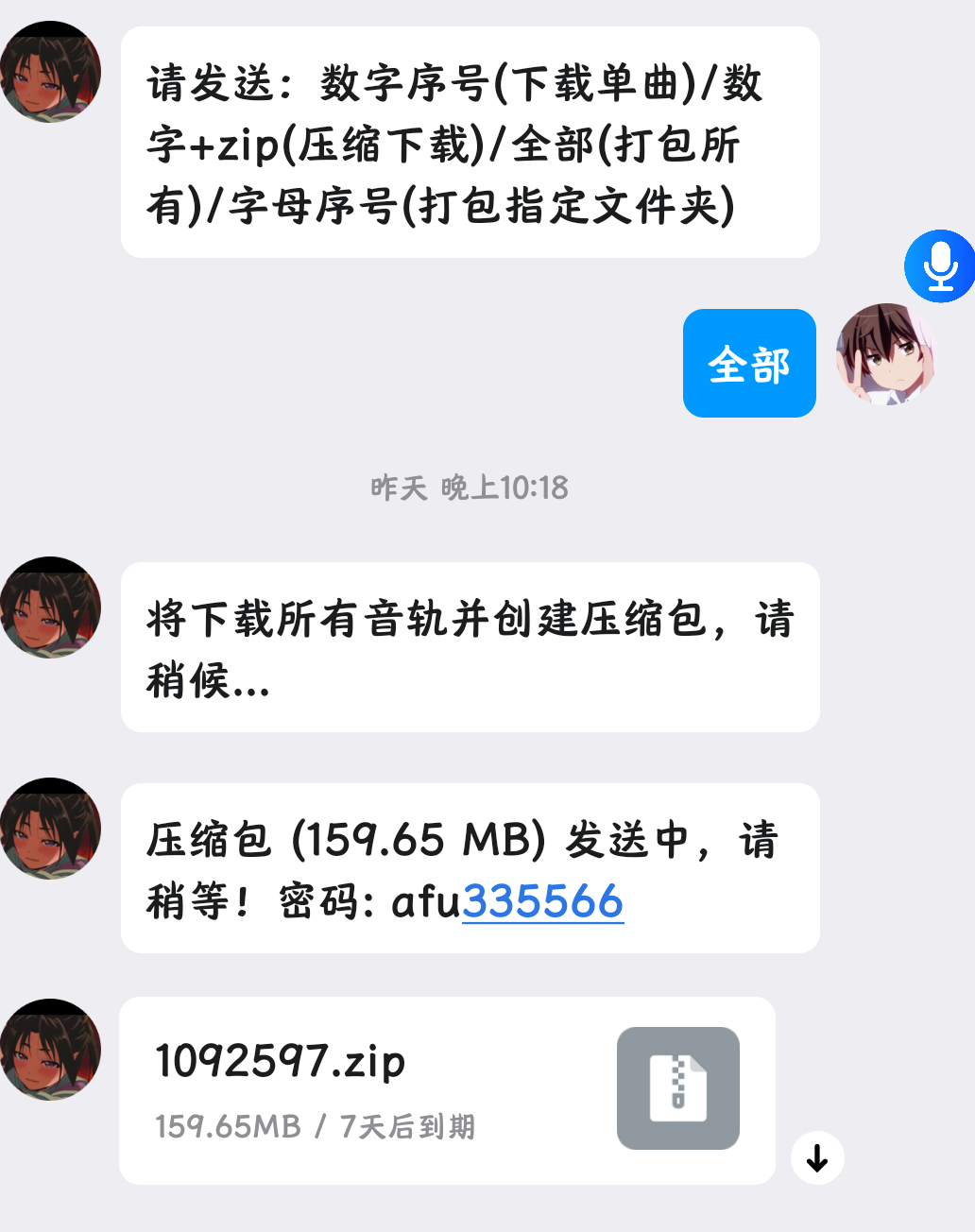Tap the voice input microphone icon
This screenshot has width=975, height=1232.
pos(938,266)
